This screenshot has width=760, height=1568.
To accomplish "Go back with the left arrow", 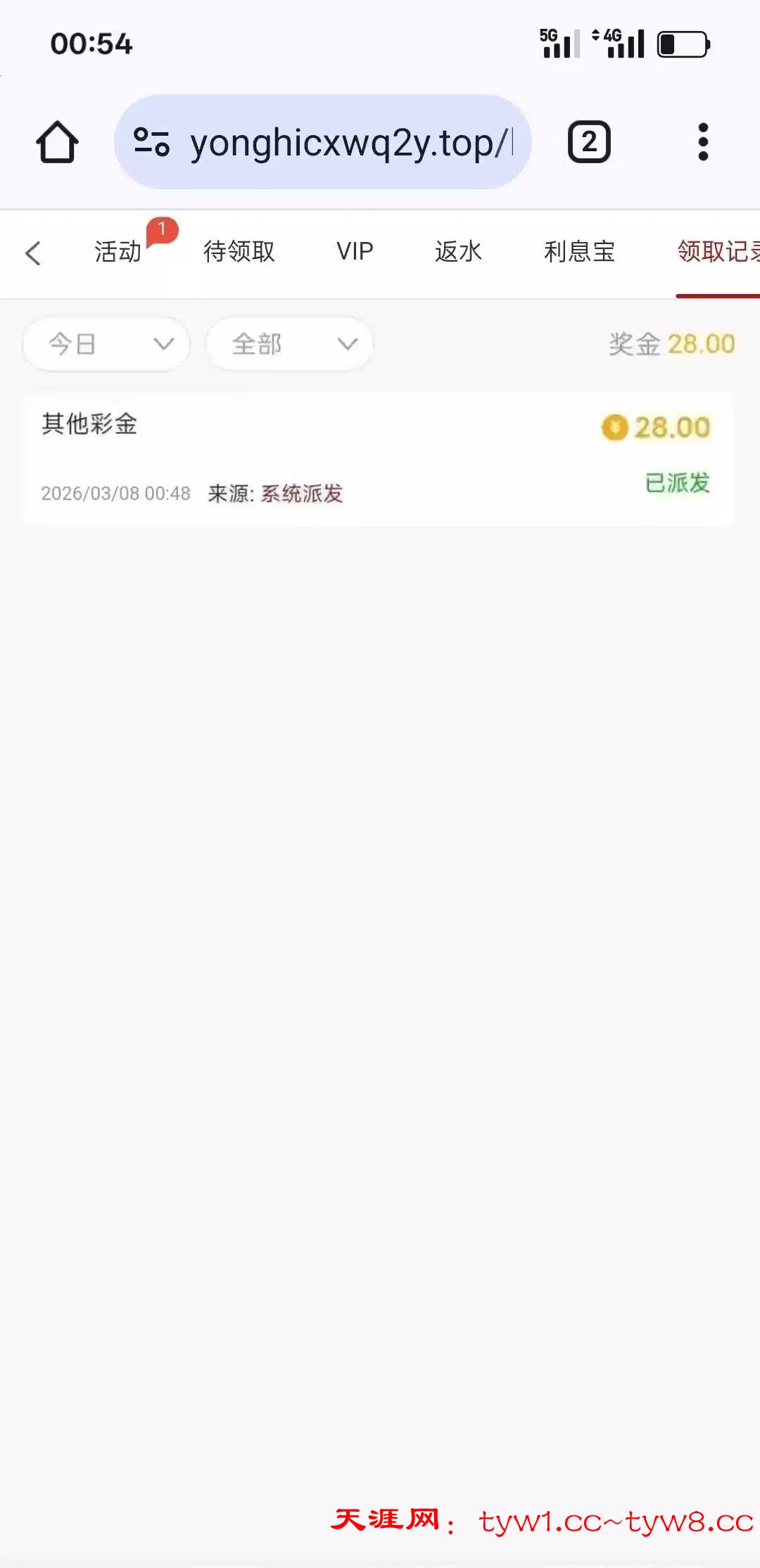I will coord(33,253).
